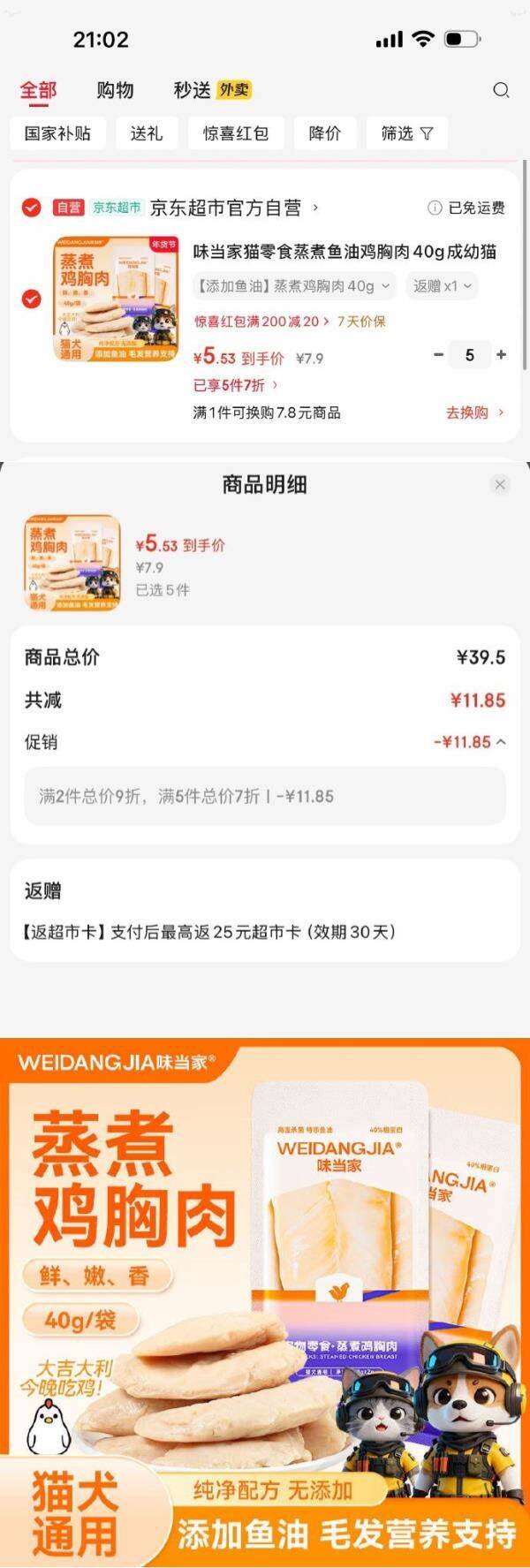Decrease the item quantity with minus
This screenshot has width=530, height=1568.
pyautogui.click(x=438, y=355)
